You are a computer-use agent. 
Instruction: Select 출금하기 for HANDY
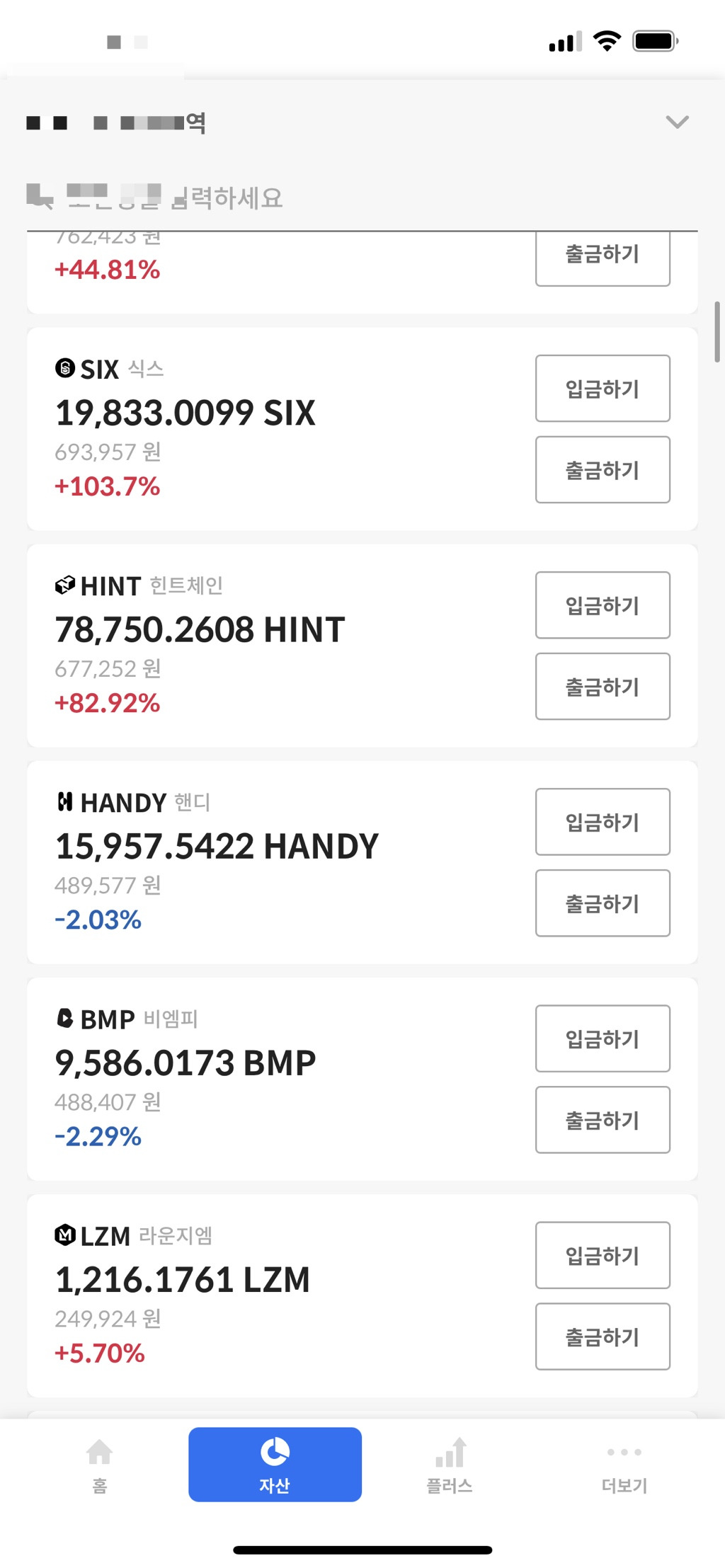pos(603,903)
